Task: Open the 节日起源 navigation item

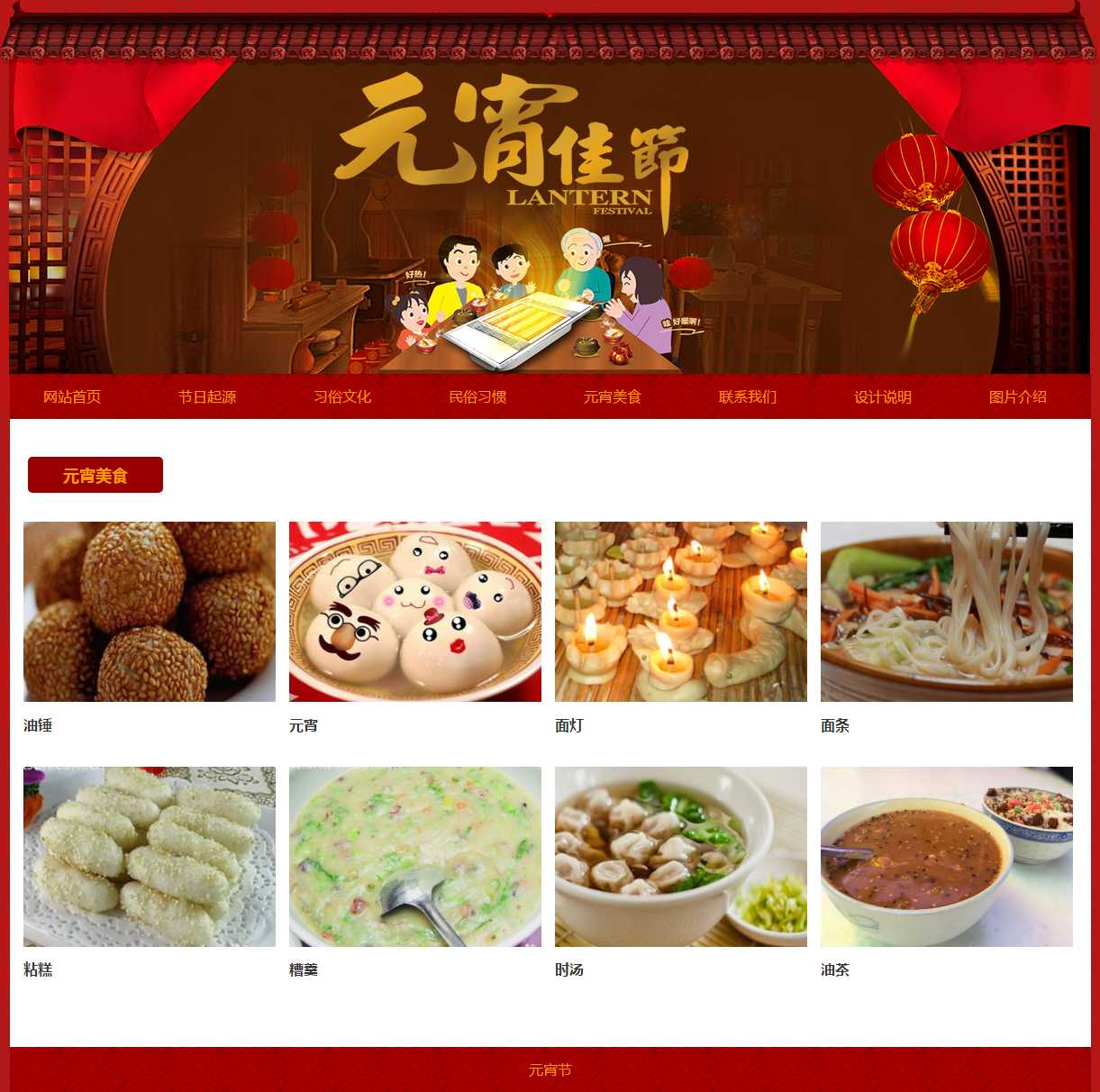Action: 207,396
